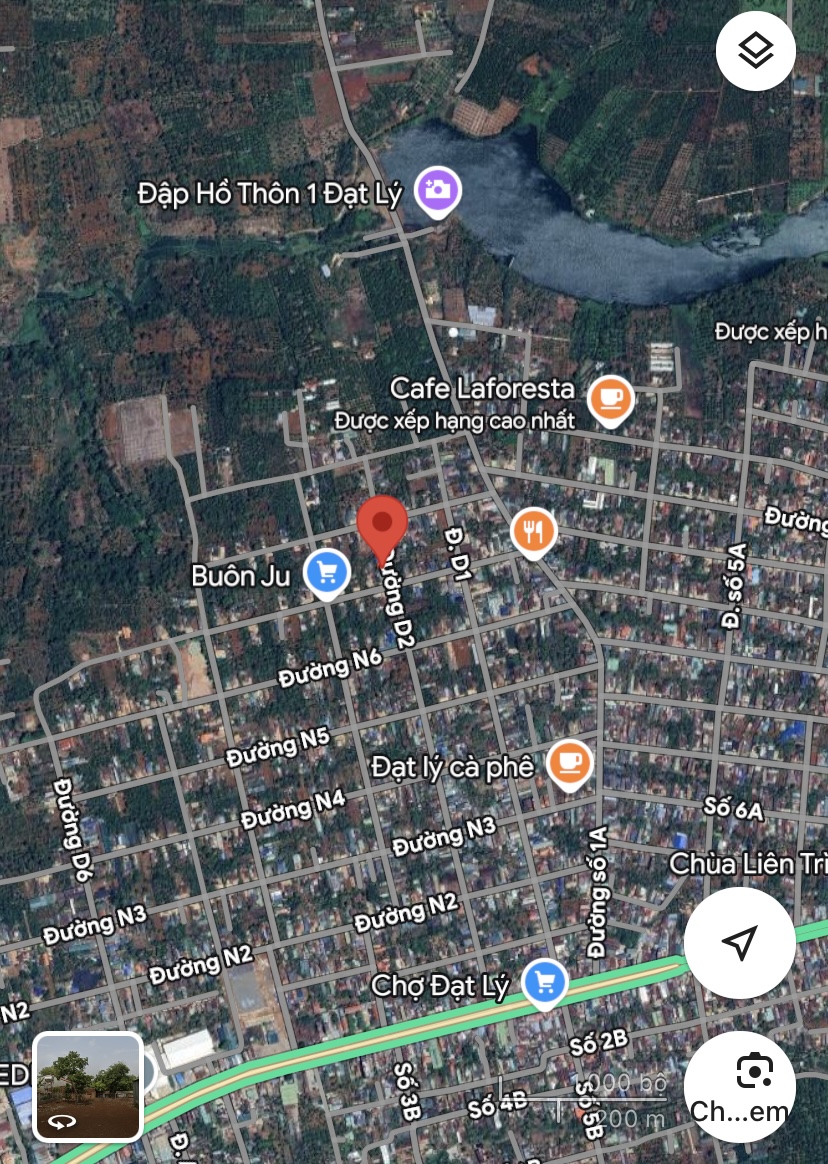The width and height of the screenshot is (828, 1164).
Task: Select the Đạt lý cà phê marker
Action: (x=570, y=765)
